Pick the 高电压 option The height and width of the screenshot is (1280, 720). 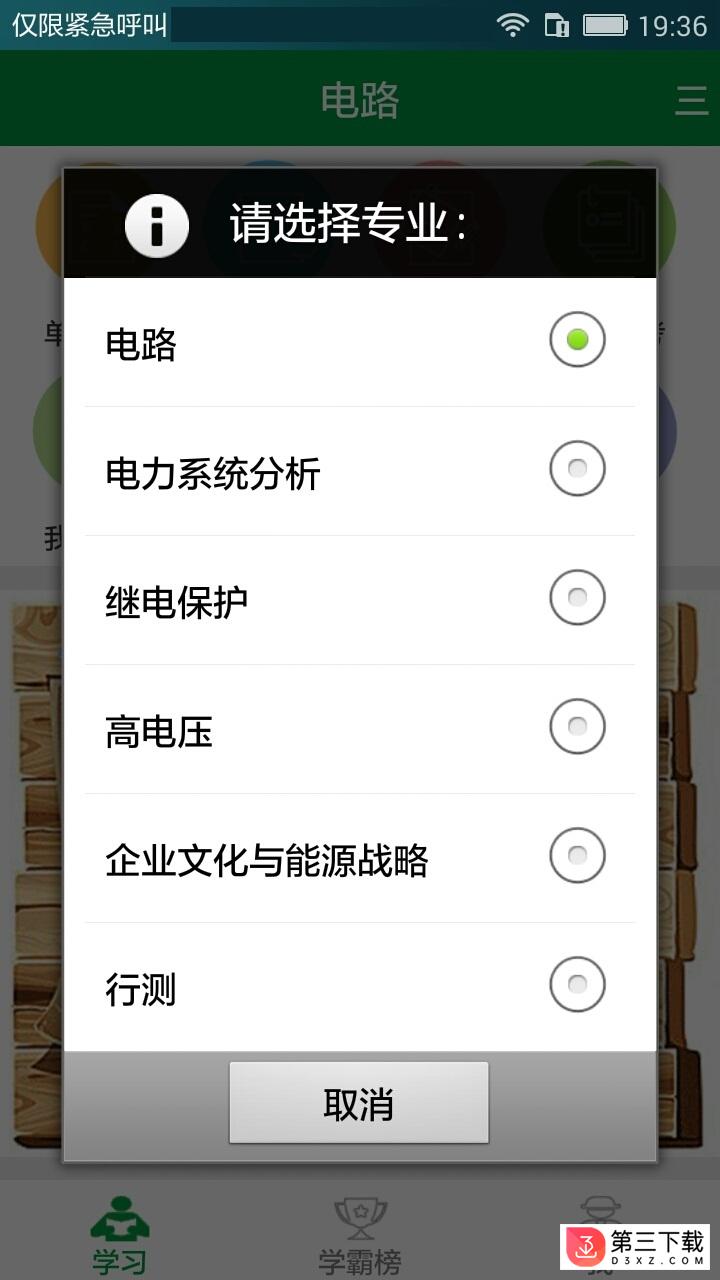pyautogui.click(x=360, y=729)
